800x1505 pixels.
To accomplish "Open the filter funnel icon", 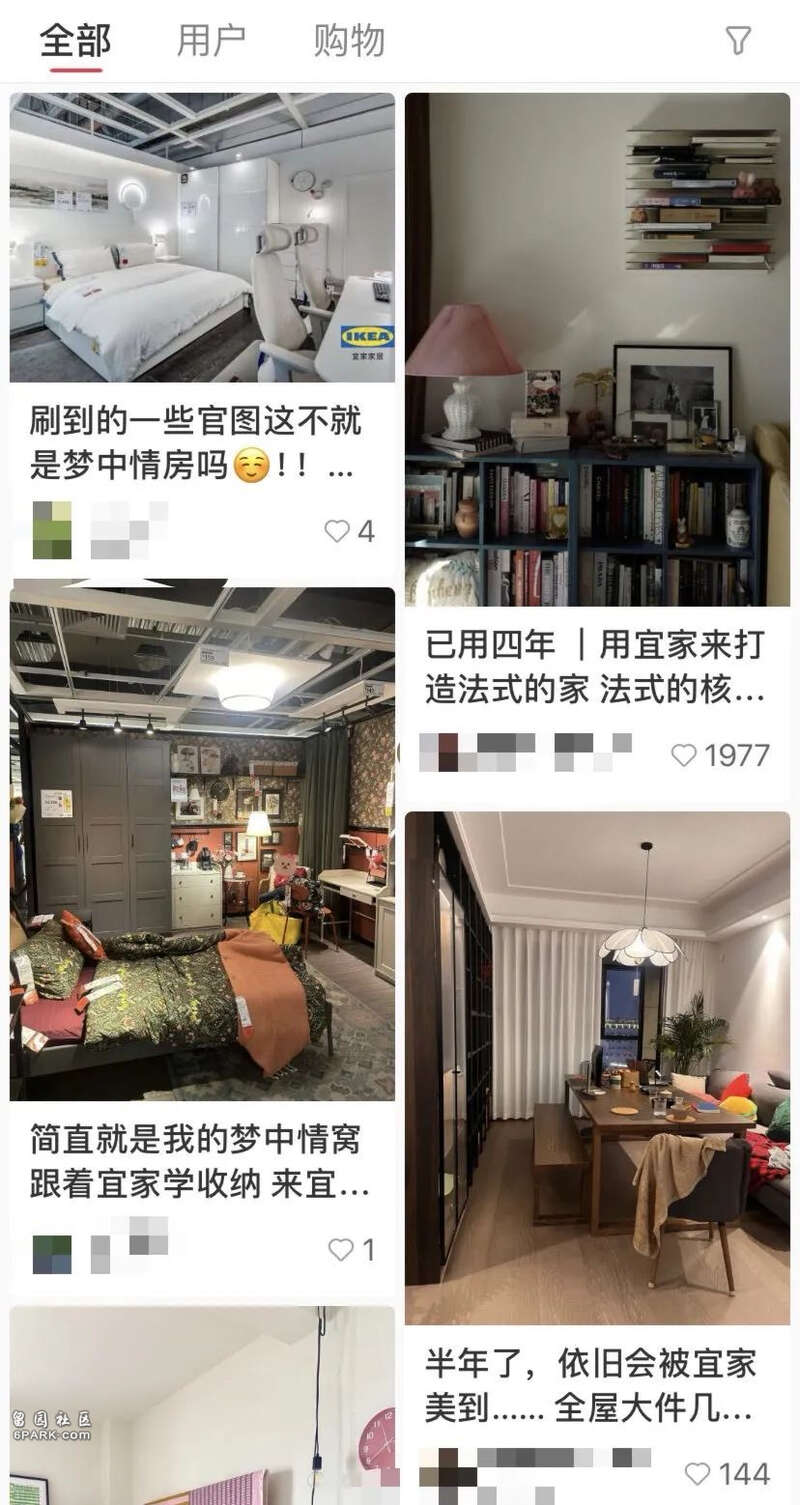I will 737,40.
